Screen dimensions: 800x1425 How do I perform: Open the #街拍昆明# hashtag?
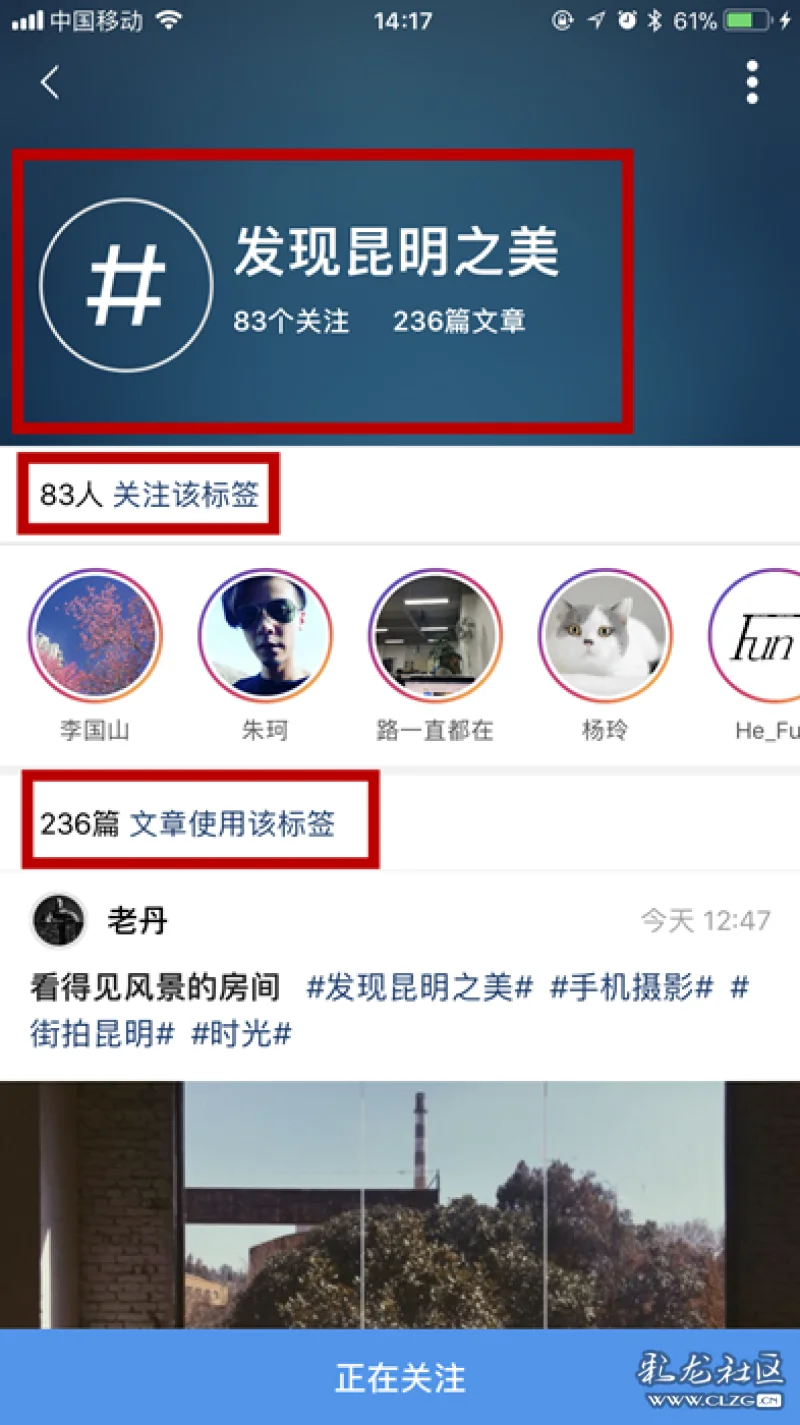point(102,1034)
